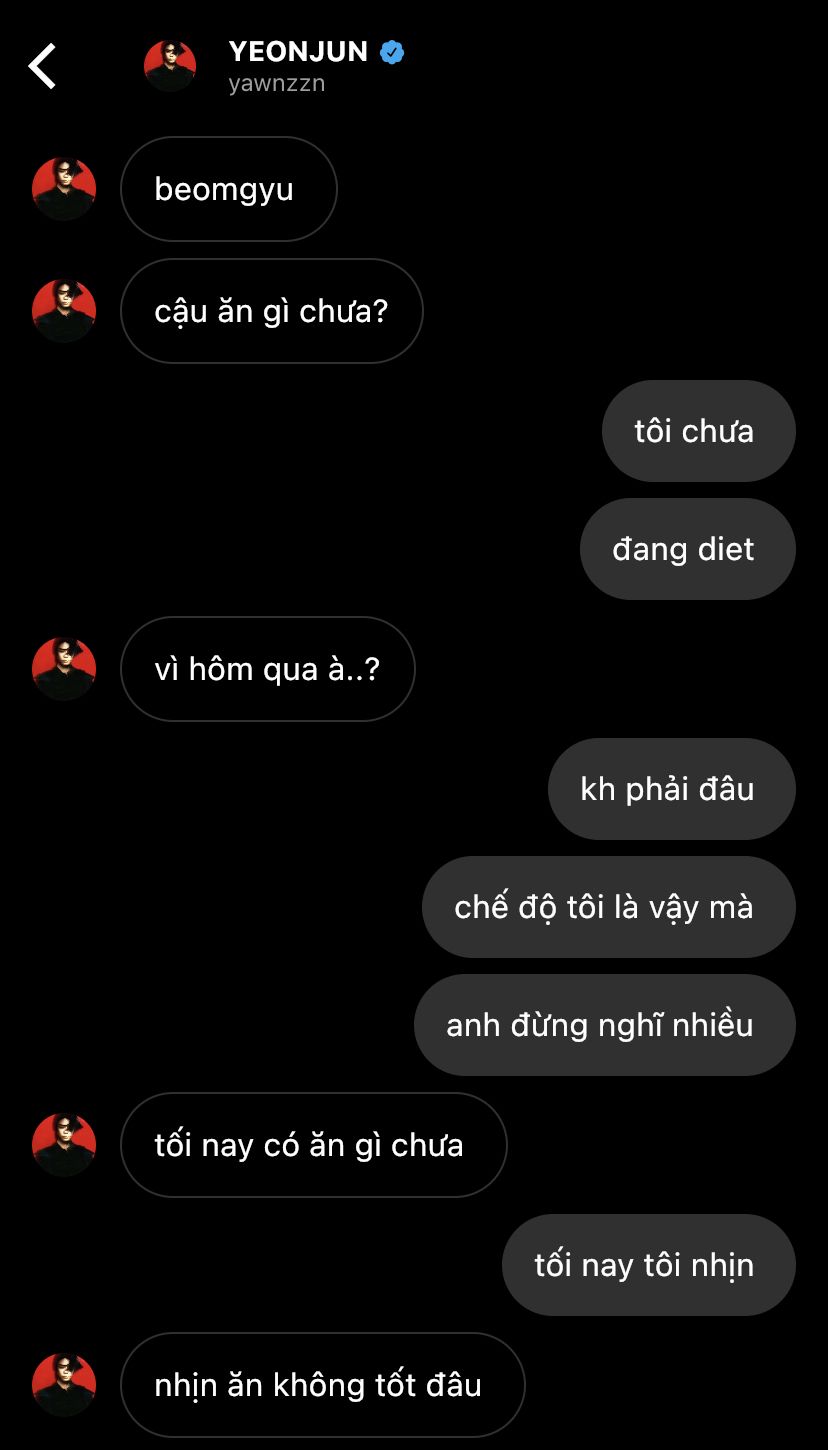Go back from the YEONJUN chat
This screenshot has width=828, height=1450.
click(42, 67)
